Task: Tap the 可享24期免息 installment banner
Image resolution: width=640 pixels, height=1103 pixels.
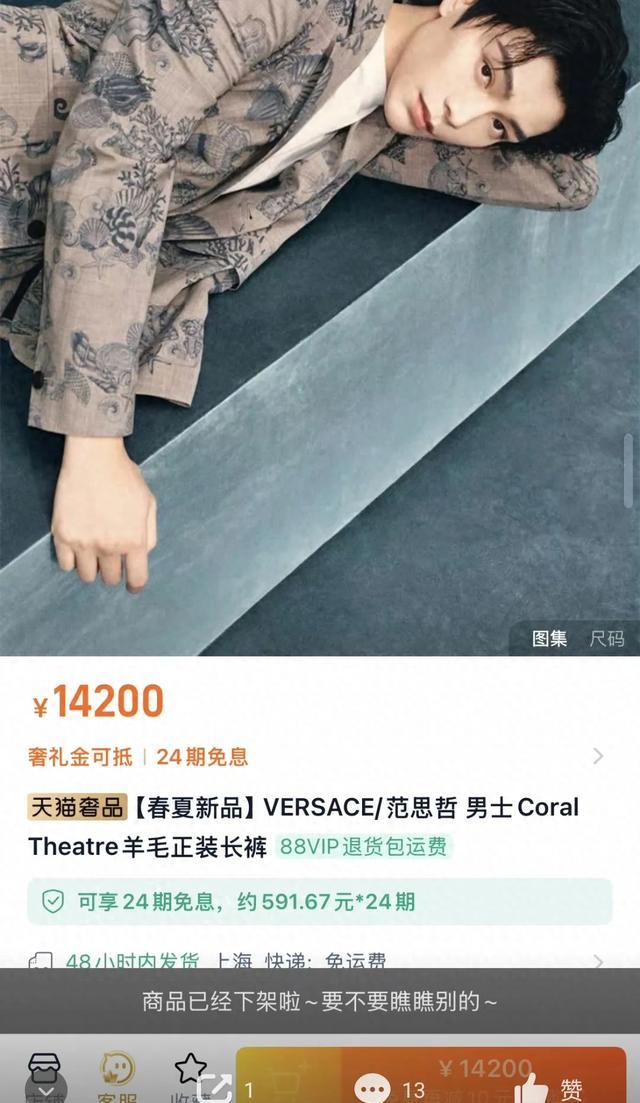Action: 320,901
